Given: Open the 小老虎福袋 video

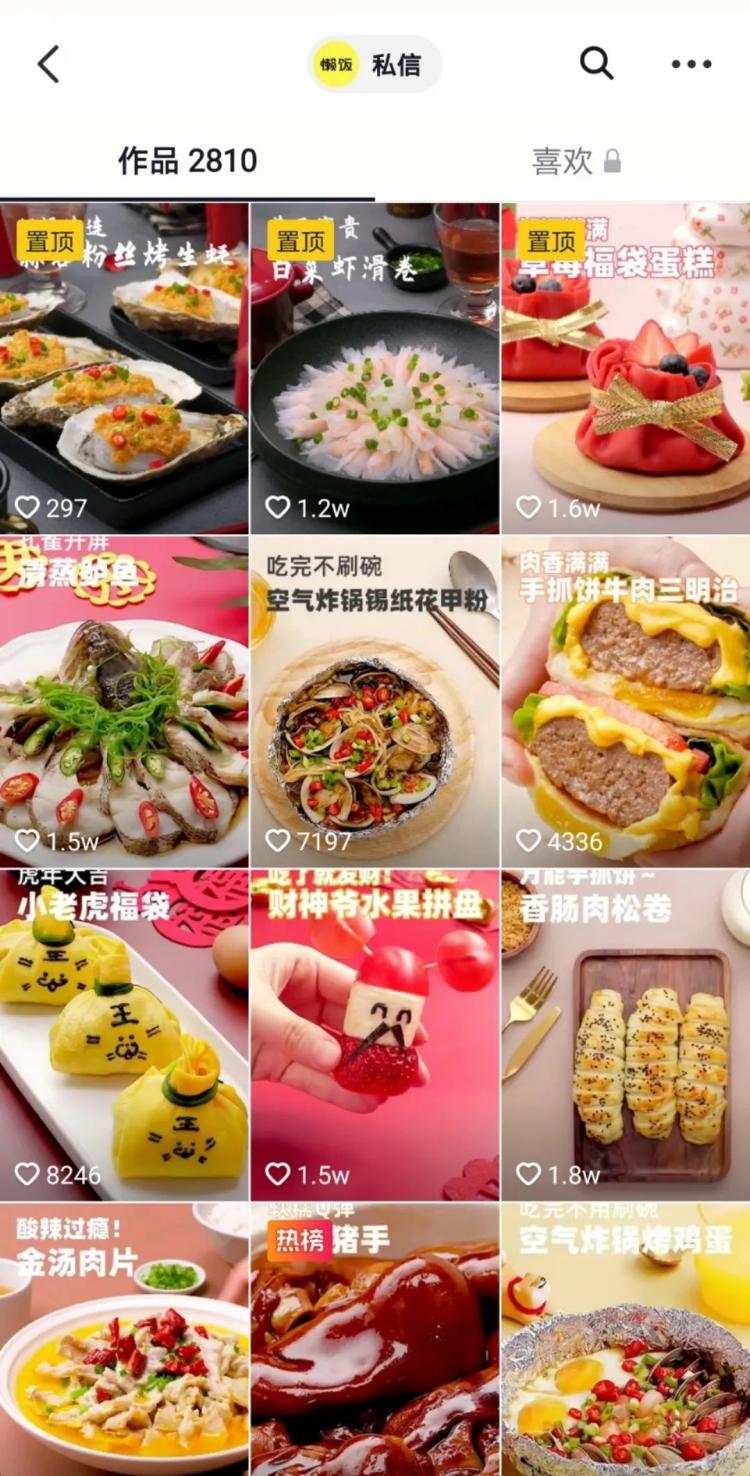Looking at the screenshot, I should 124,1035.
